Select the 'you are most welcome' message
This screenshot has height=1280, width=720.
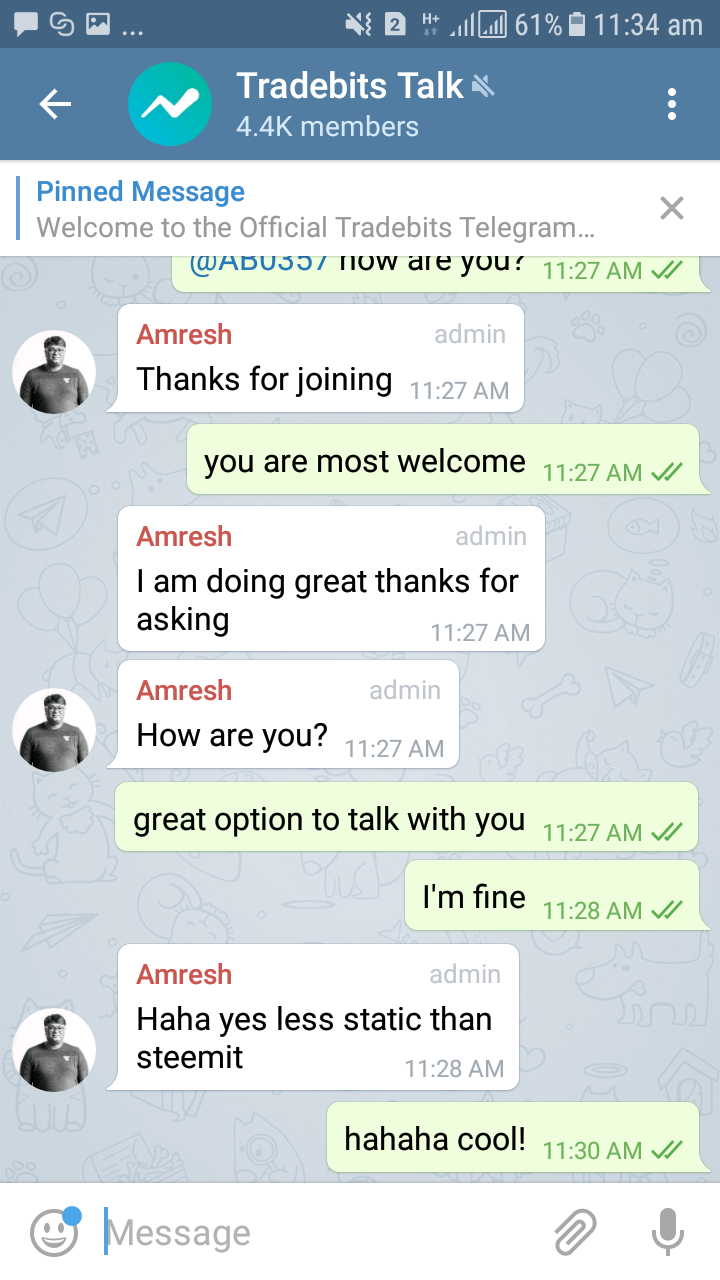tap(442, 460)
